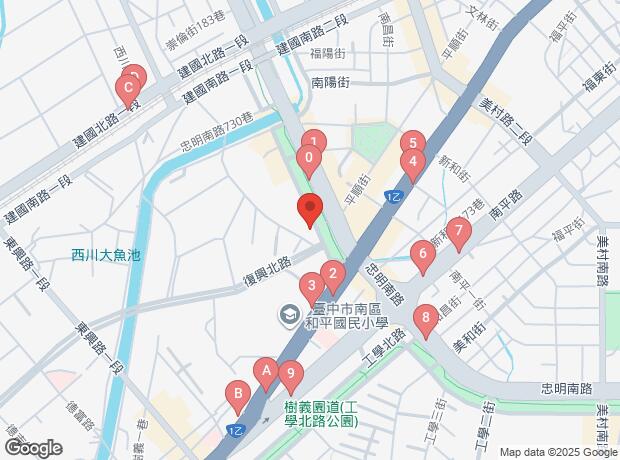Open map marker number 5

[413, 144]
